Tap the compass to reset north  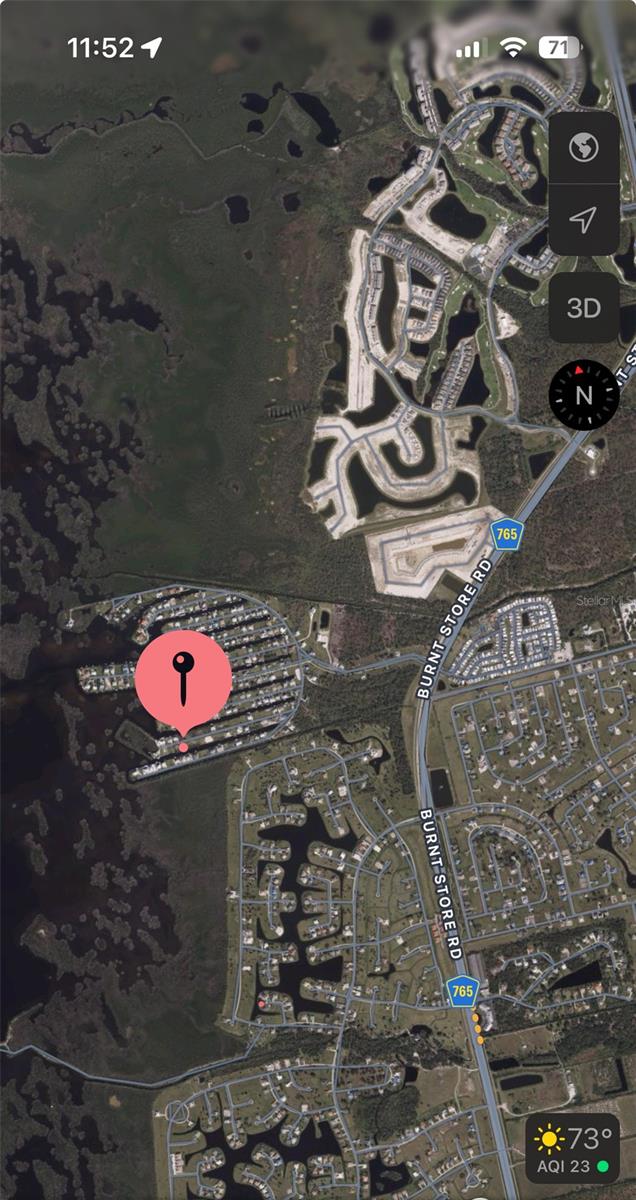pos(584,395)
